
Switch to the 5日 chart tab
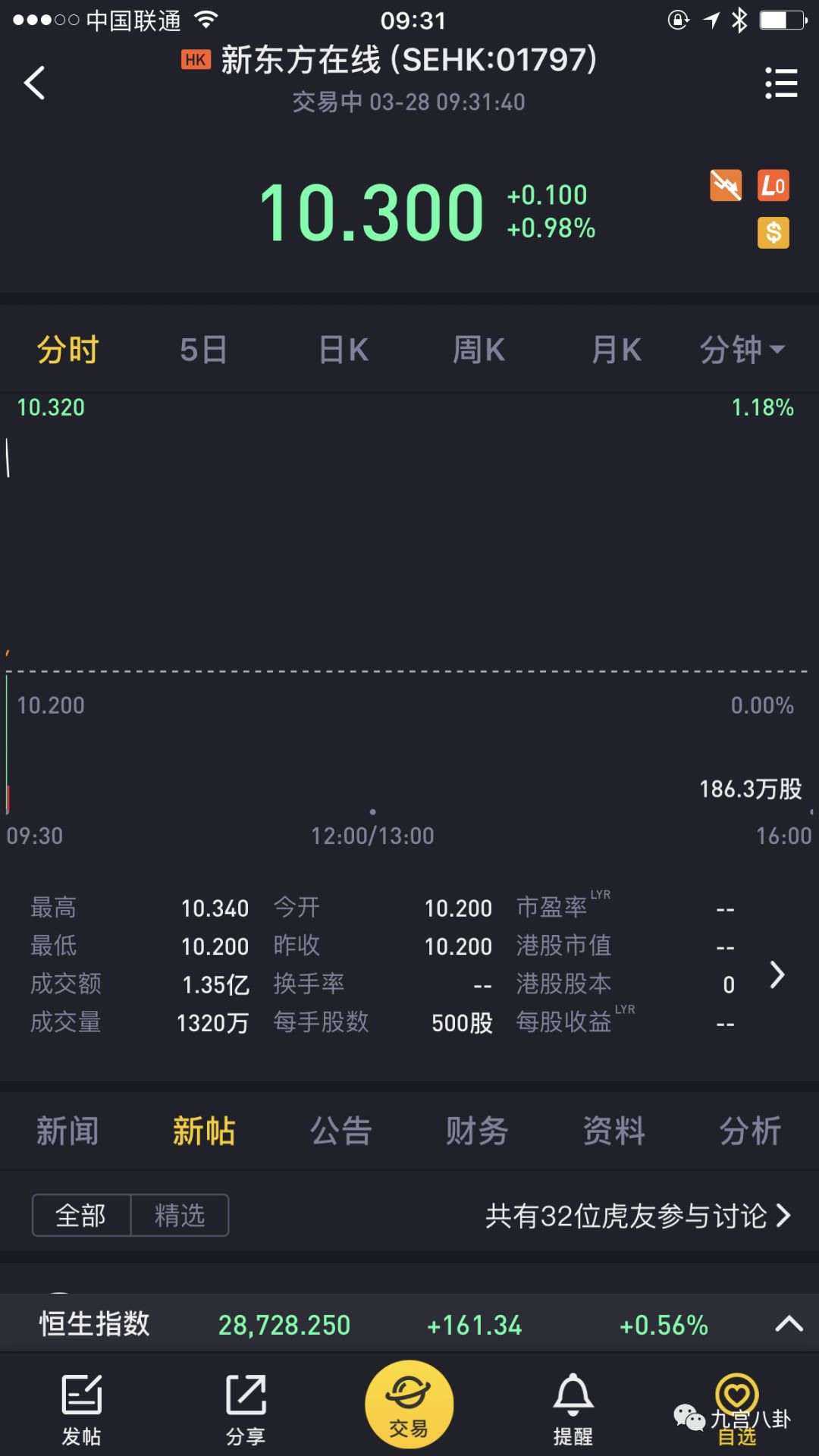203,350
